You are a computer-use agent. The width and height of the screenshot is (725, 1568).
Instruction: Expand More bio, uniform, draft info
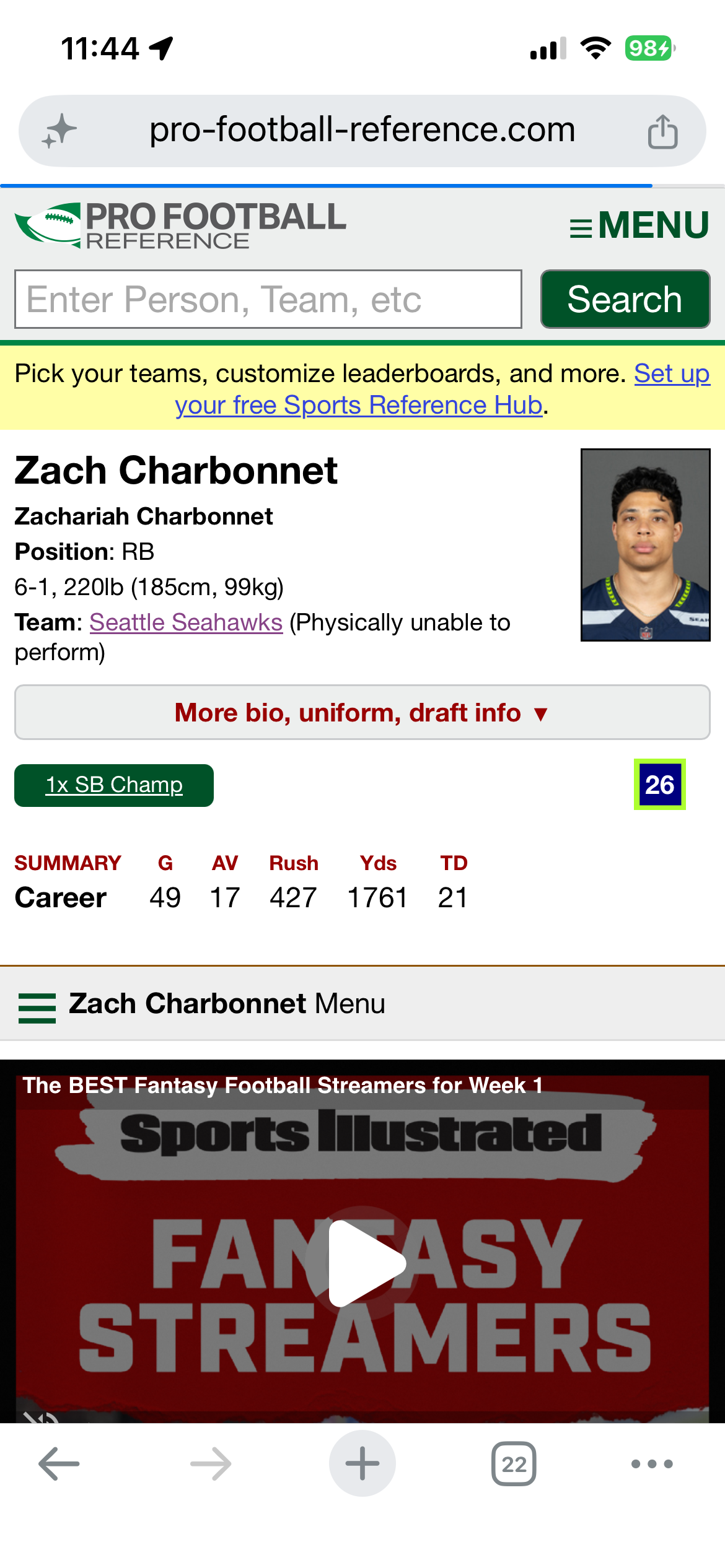362,712
